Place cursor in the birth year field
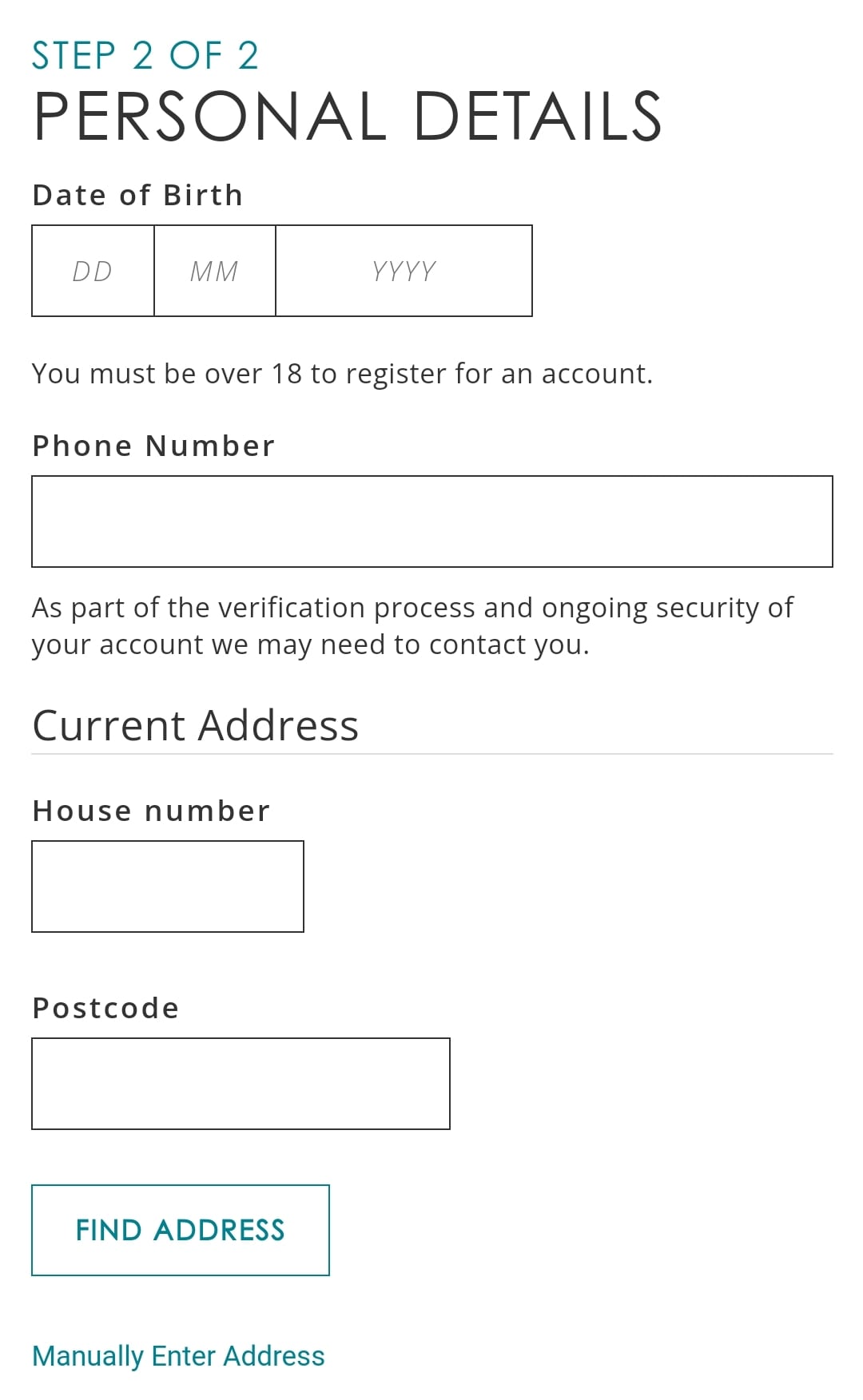Viewport: 863px width, 1400px height. [404, 270]
